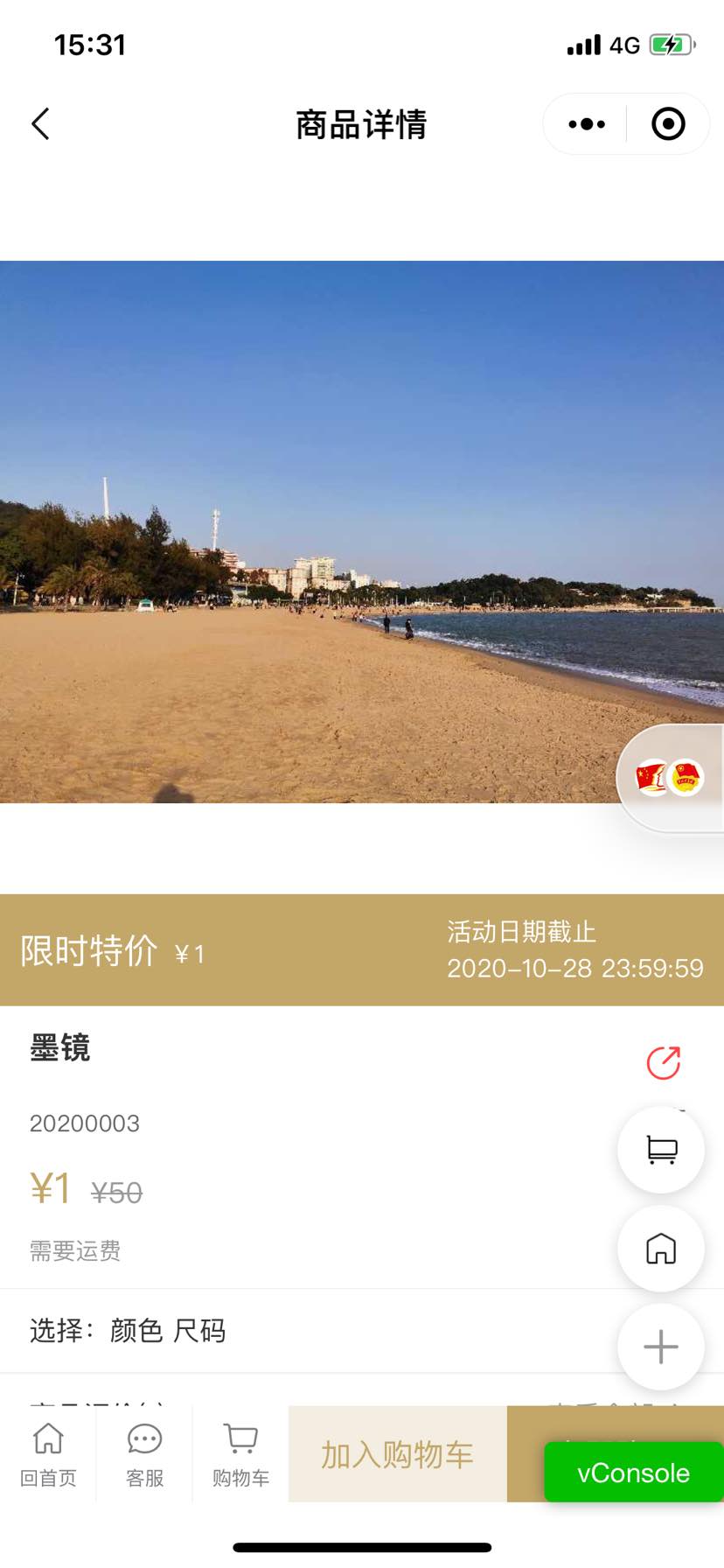The height and width of the screenshot is (1568, 724).
Task: Go back from the product details page
Action: coord(40,124)
